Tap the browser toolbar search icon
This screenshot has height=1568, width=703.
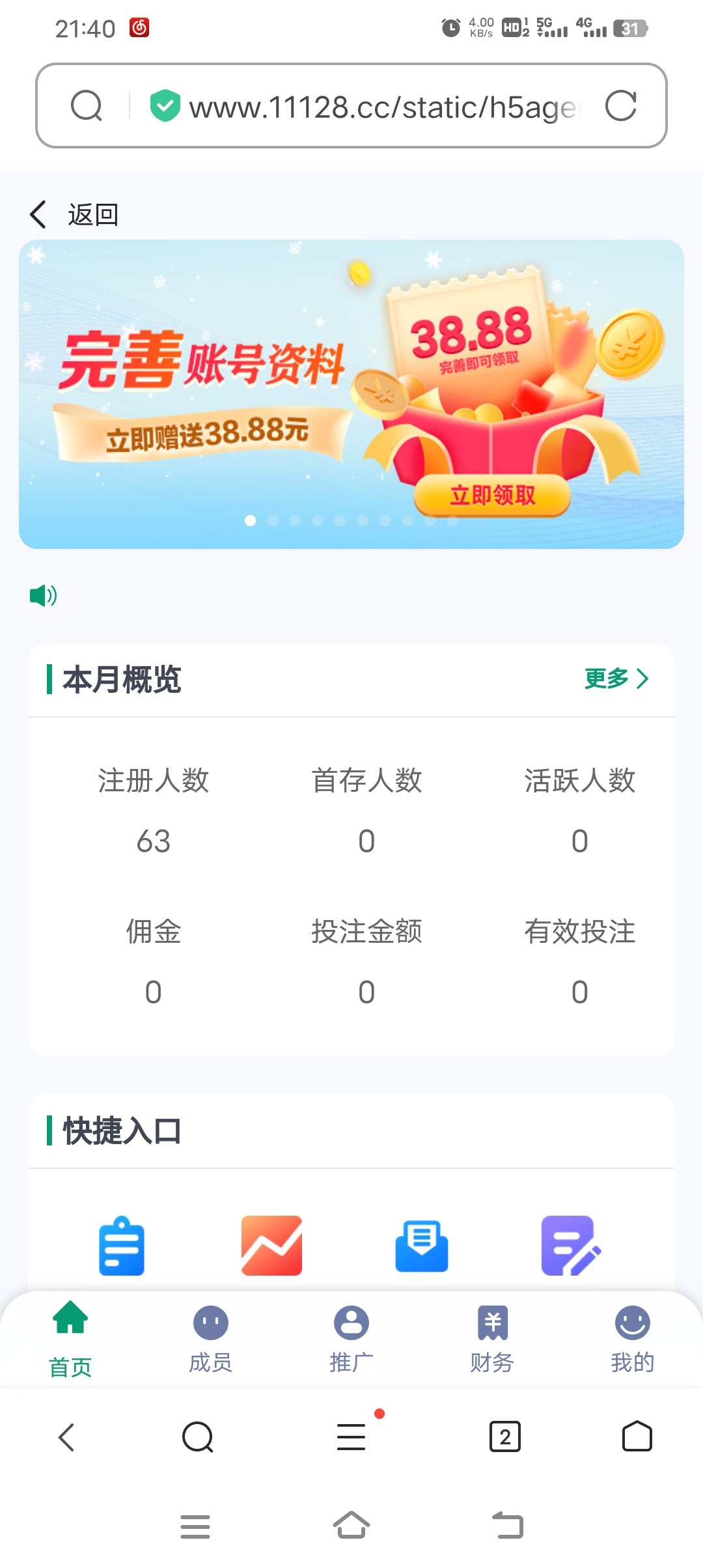[198, 1436]
